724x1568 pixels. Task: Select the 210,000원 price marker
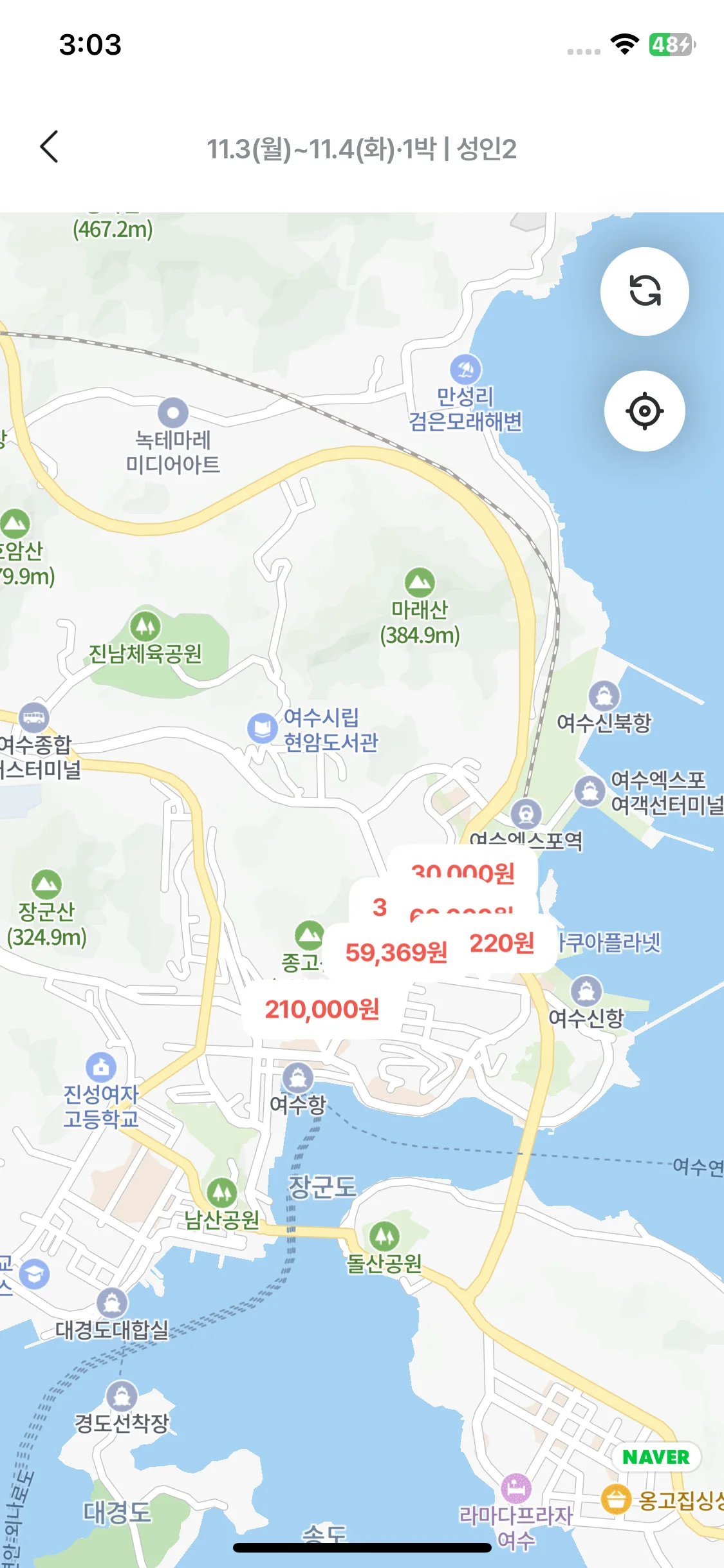[x=322, y=1009]
